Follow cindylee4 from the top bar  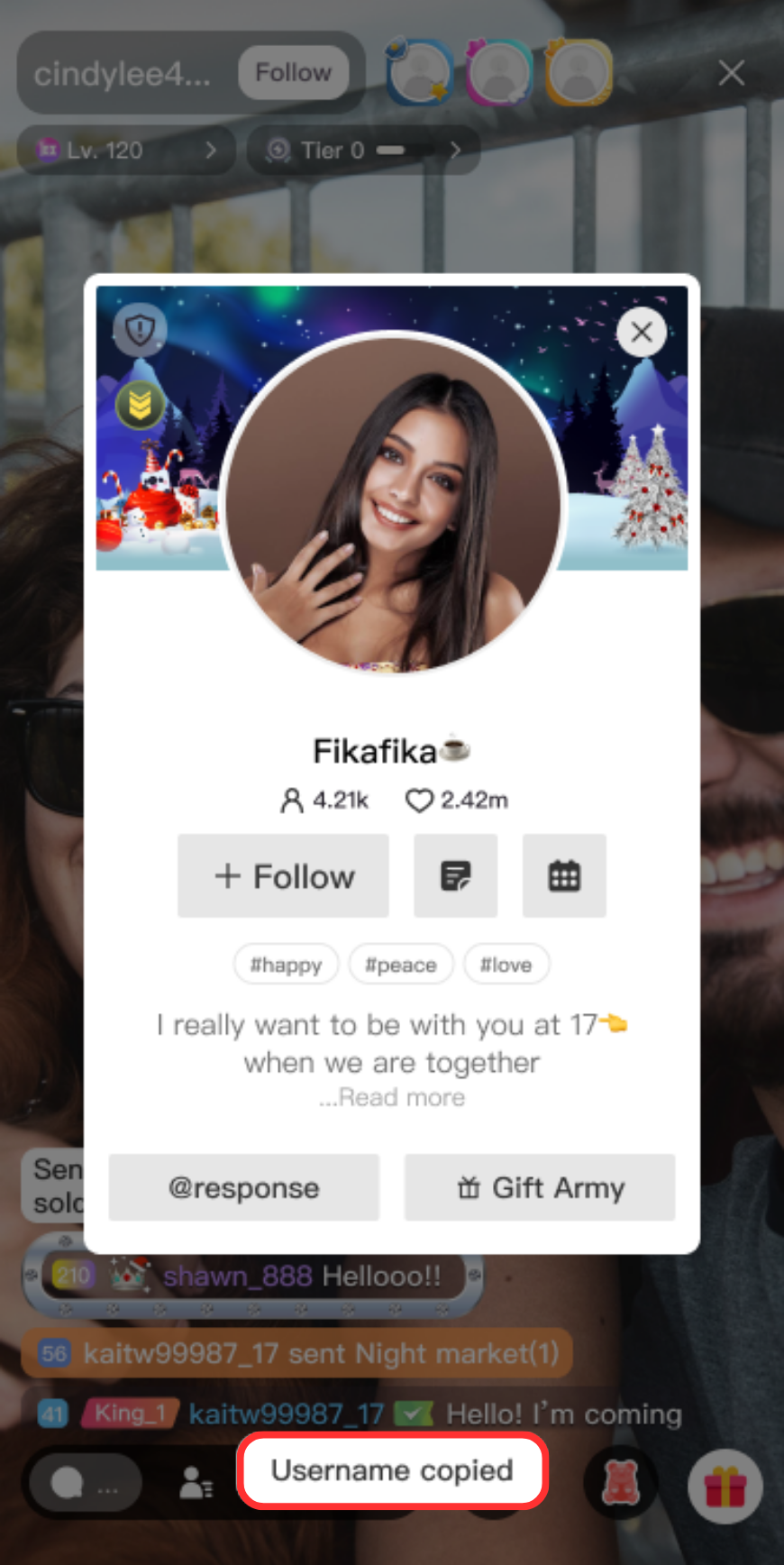tap(294, 73)
